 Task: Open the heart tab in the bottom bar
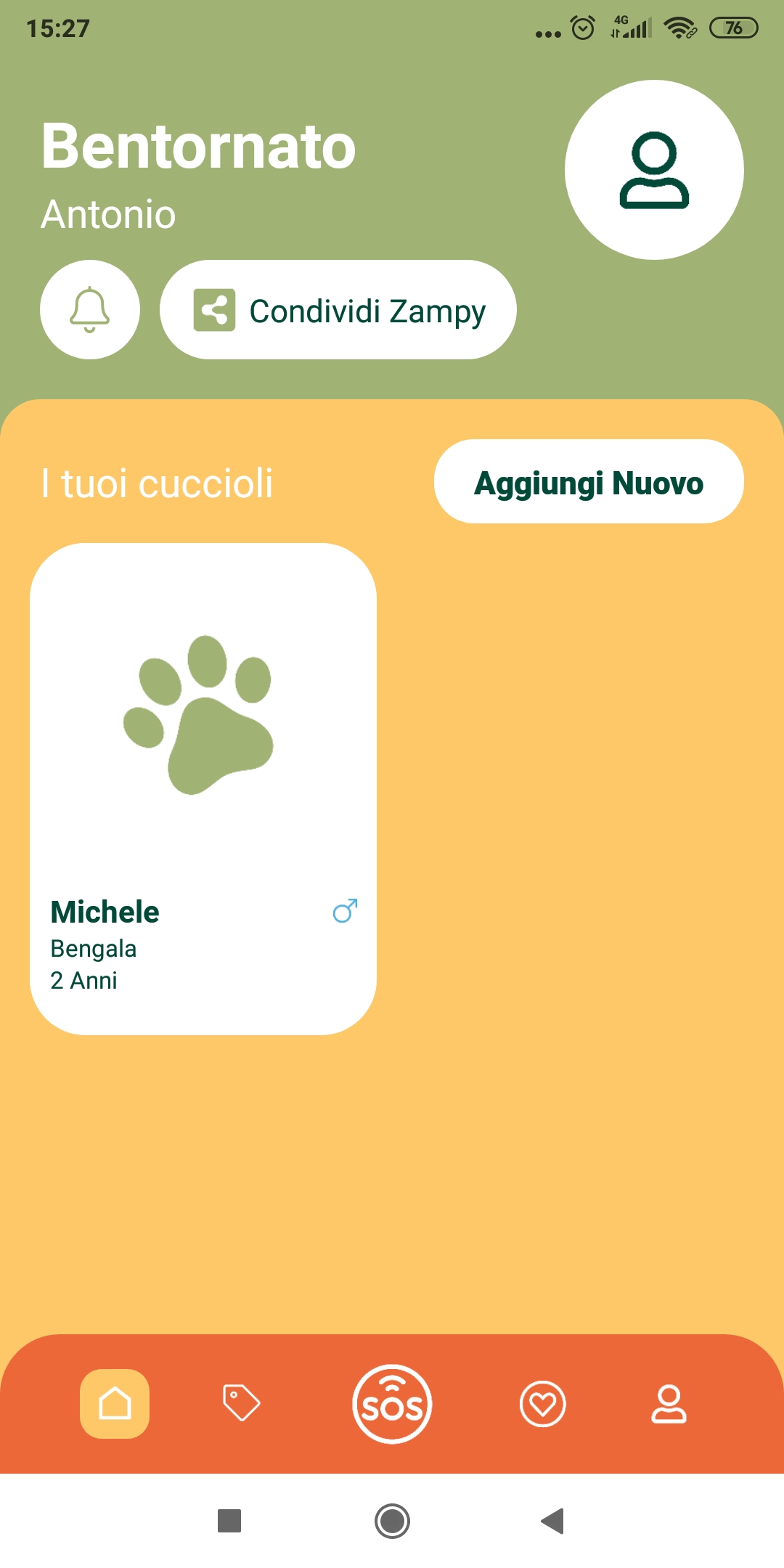(x=543, y=1404)
